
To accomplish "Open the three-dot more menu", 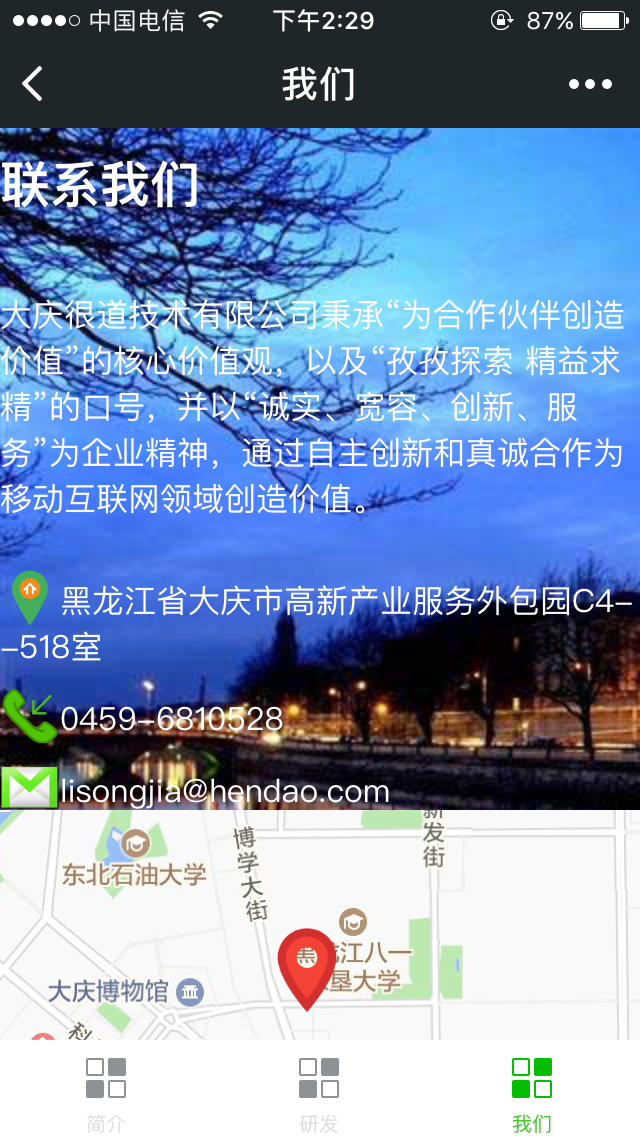I will [x=590, y=84].
